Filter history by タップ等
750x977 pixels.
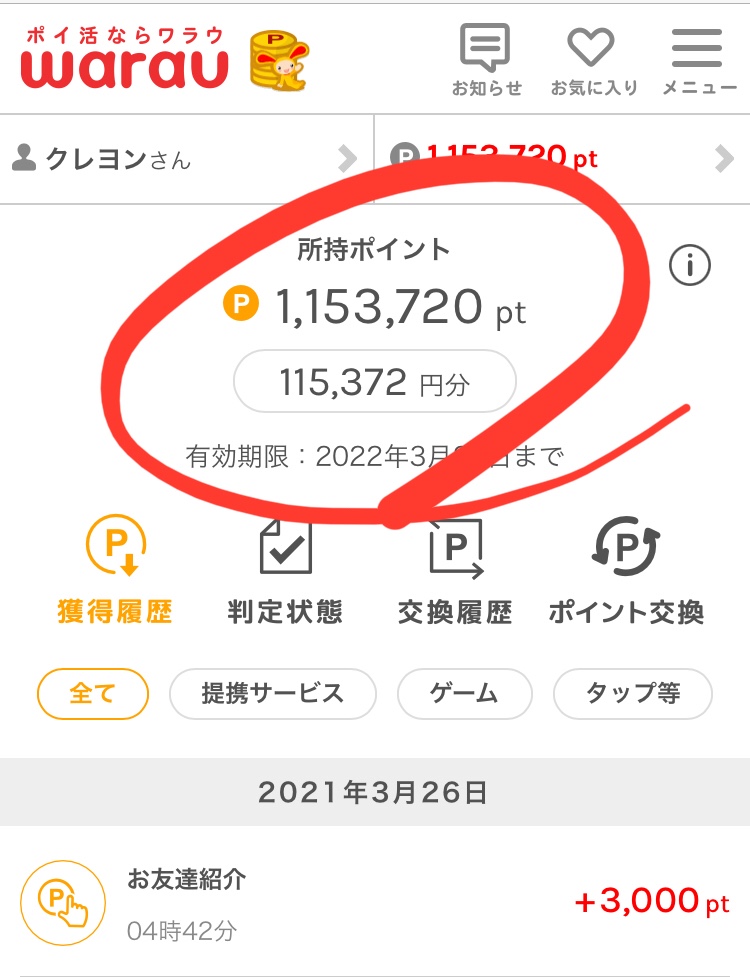633,694
